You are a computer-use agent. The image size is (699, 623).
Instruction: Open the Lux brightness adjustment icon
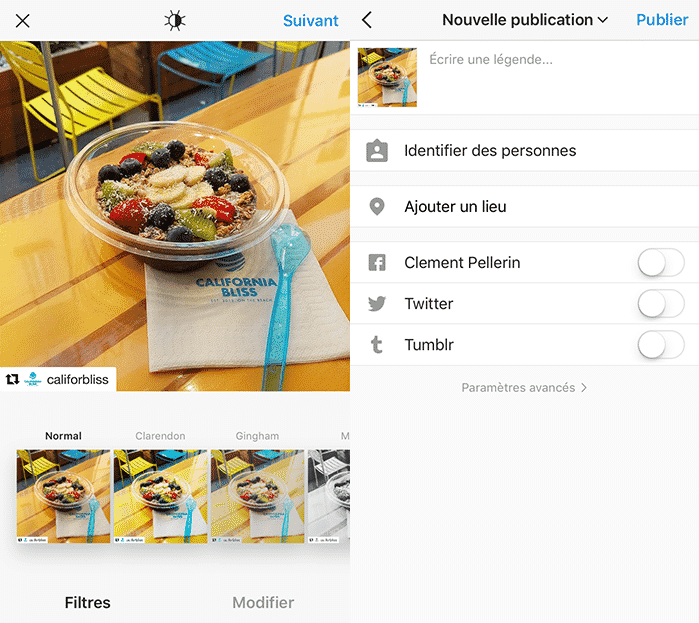click(x=175, y=21)
